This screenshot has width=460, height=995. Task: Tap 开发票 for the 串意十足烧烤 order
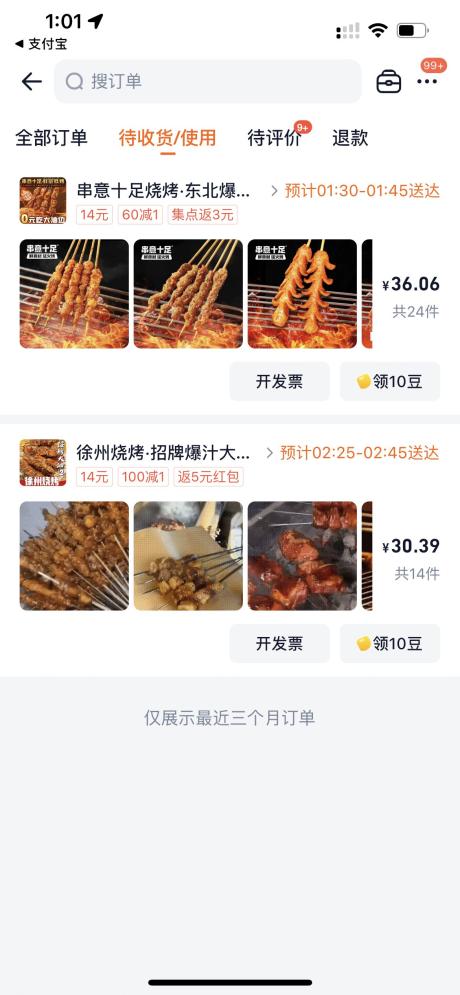click(x=279, y=381)
